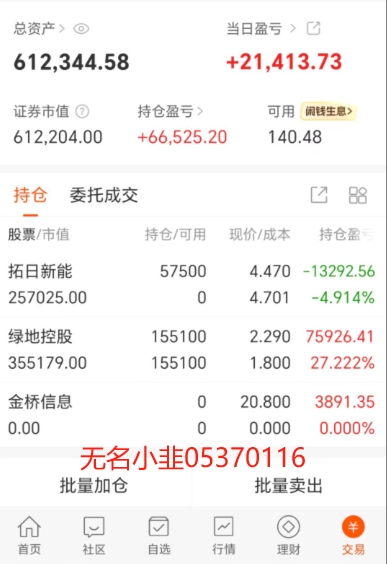
Task: Tap the 闲钱生息 badge
Action: (328, 111)
